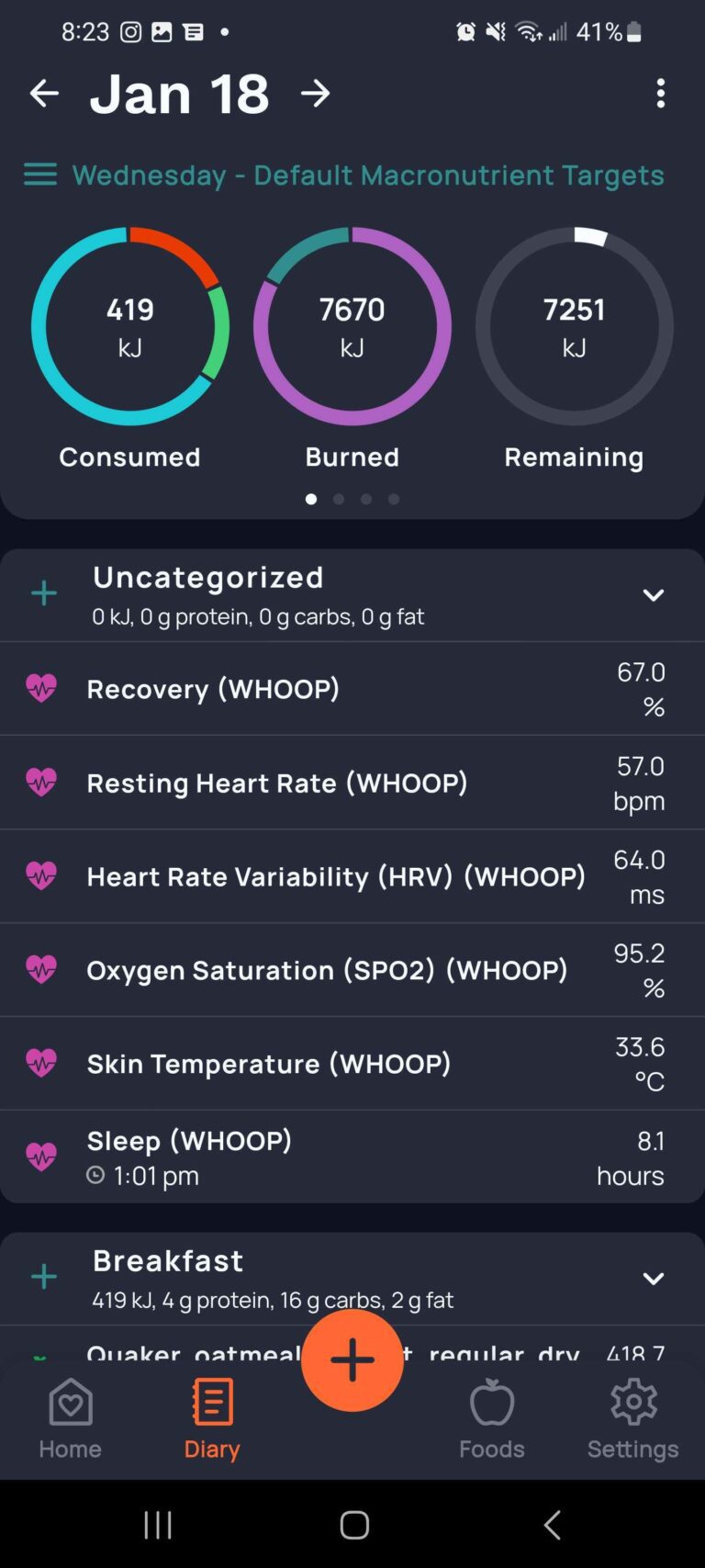Tap the green plus beside Uncategorized

pos(43,592)
